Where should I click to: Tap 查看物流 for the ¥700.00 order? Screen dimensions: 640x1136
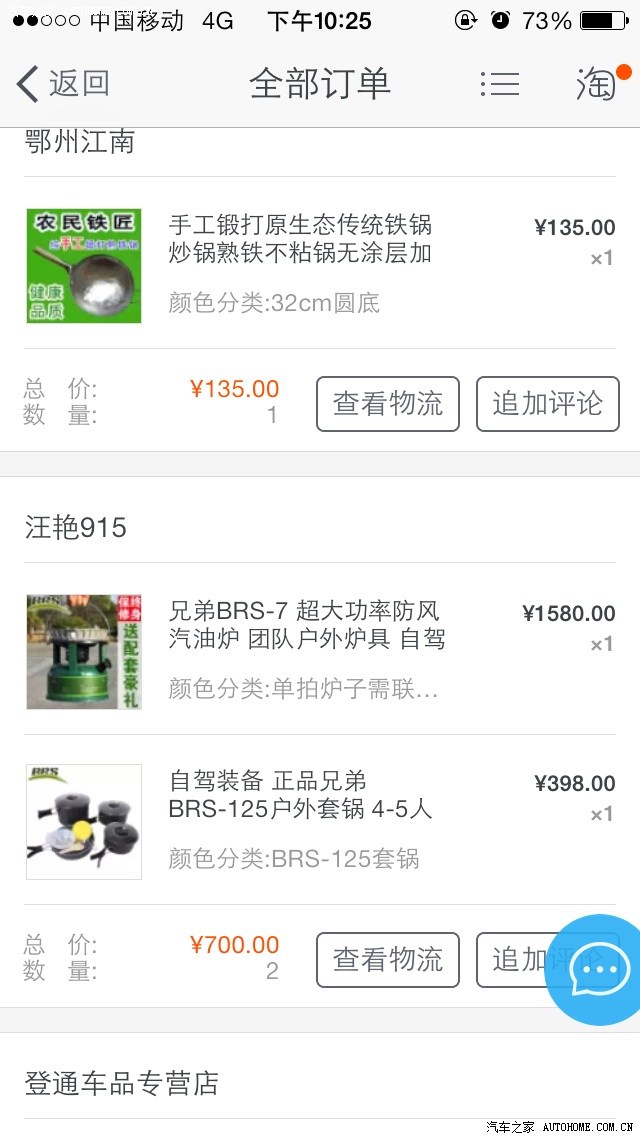pos(388,960)
